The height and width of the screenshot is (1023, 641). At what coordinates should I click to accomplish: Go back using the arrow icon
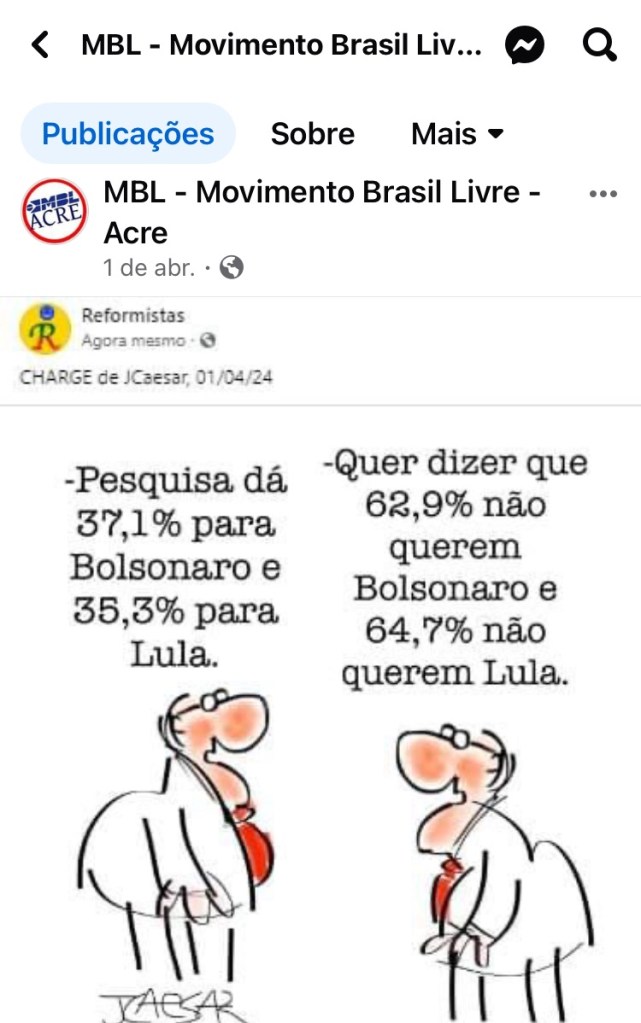pyautogui.click(x=40, y=45)
